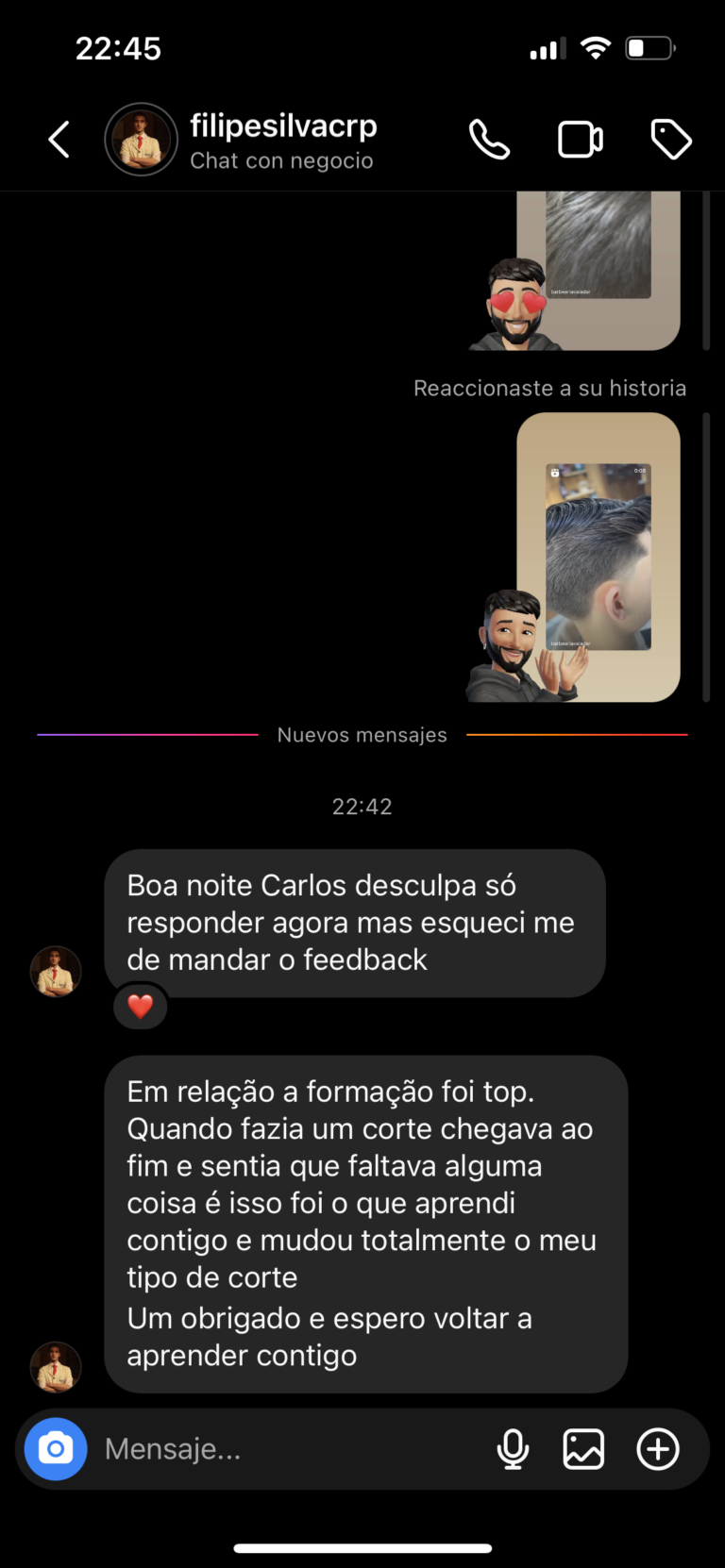Start a voice call with filipesilvacrp
Viewport: 725px width, 1568px height.
(x=489, y=140)
